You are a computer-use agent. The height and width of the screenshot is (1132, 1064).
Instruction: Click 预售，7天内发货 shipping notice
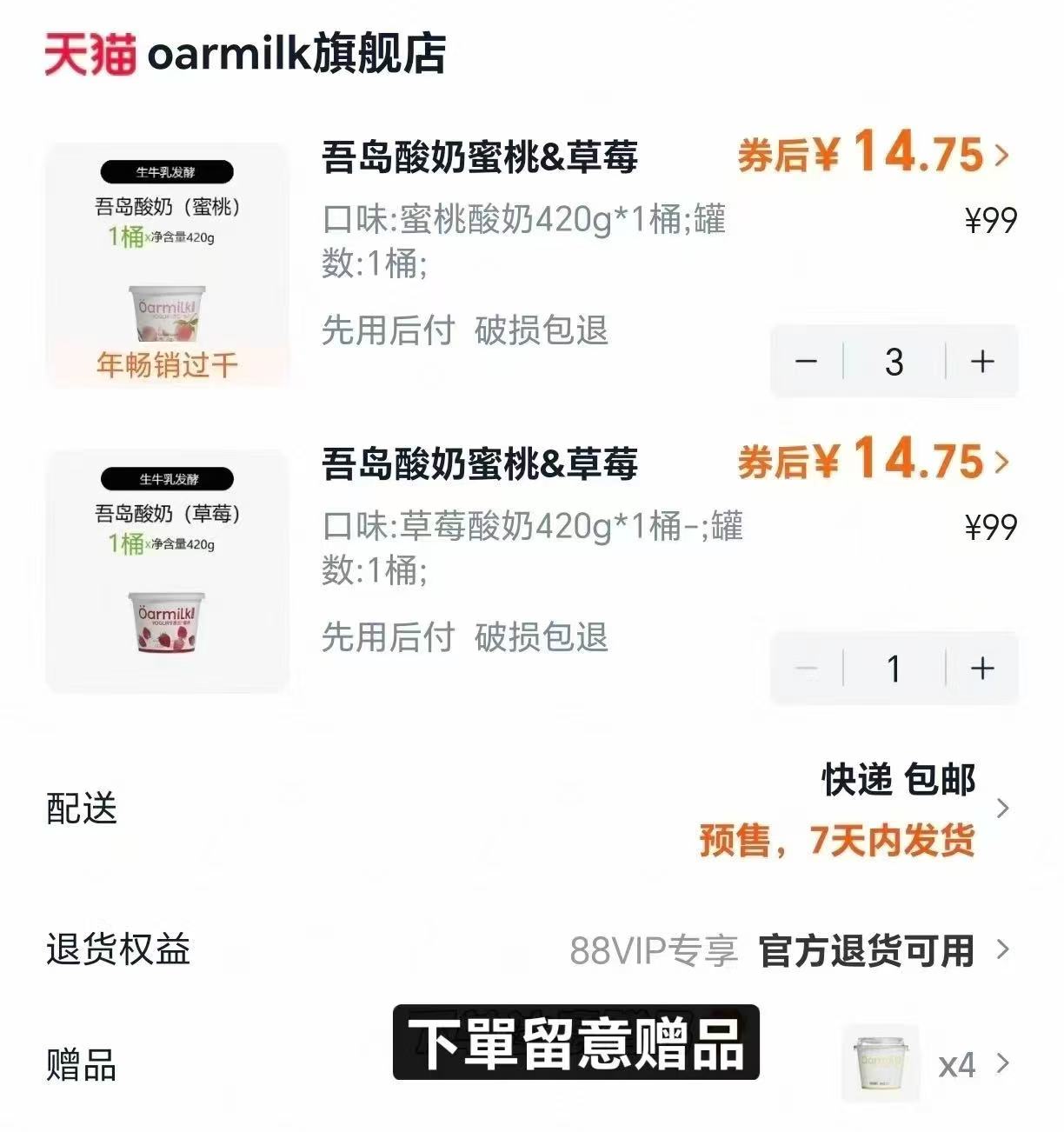(x=835, y=839)
